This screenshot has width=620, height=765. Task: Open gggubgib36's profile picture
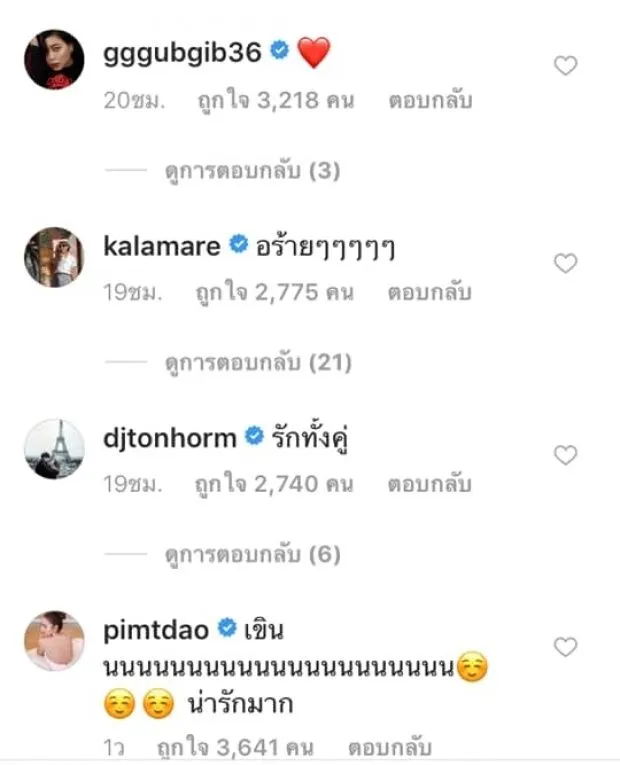click(54, 60)
